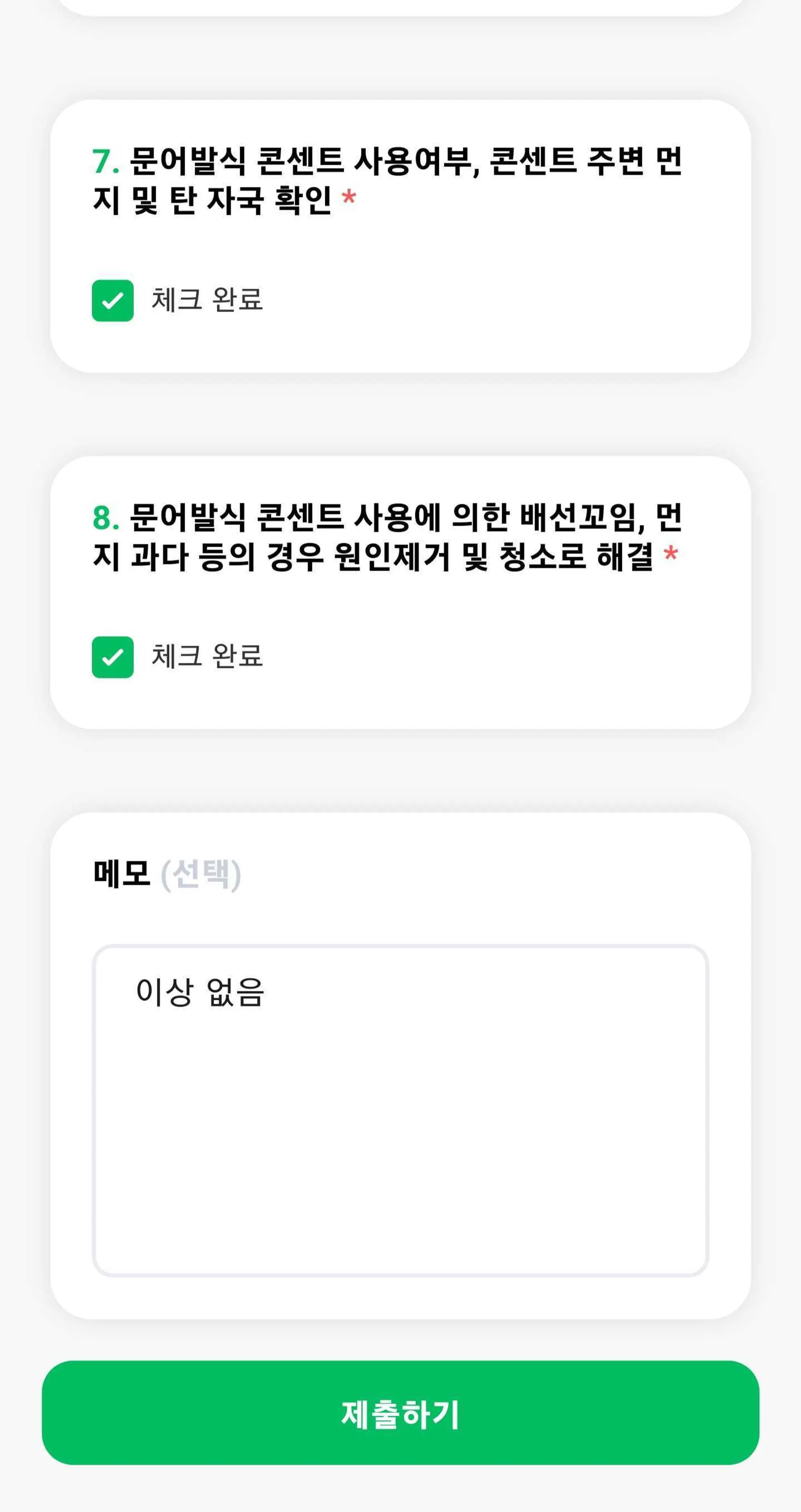Uncheck 체크 완료 for item 7 콘센트 주변 먼지
Image resolution: width=801 pixels, height=1512 pixels.
(x=113, y=301)
